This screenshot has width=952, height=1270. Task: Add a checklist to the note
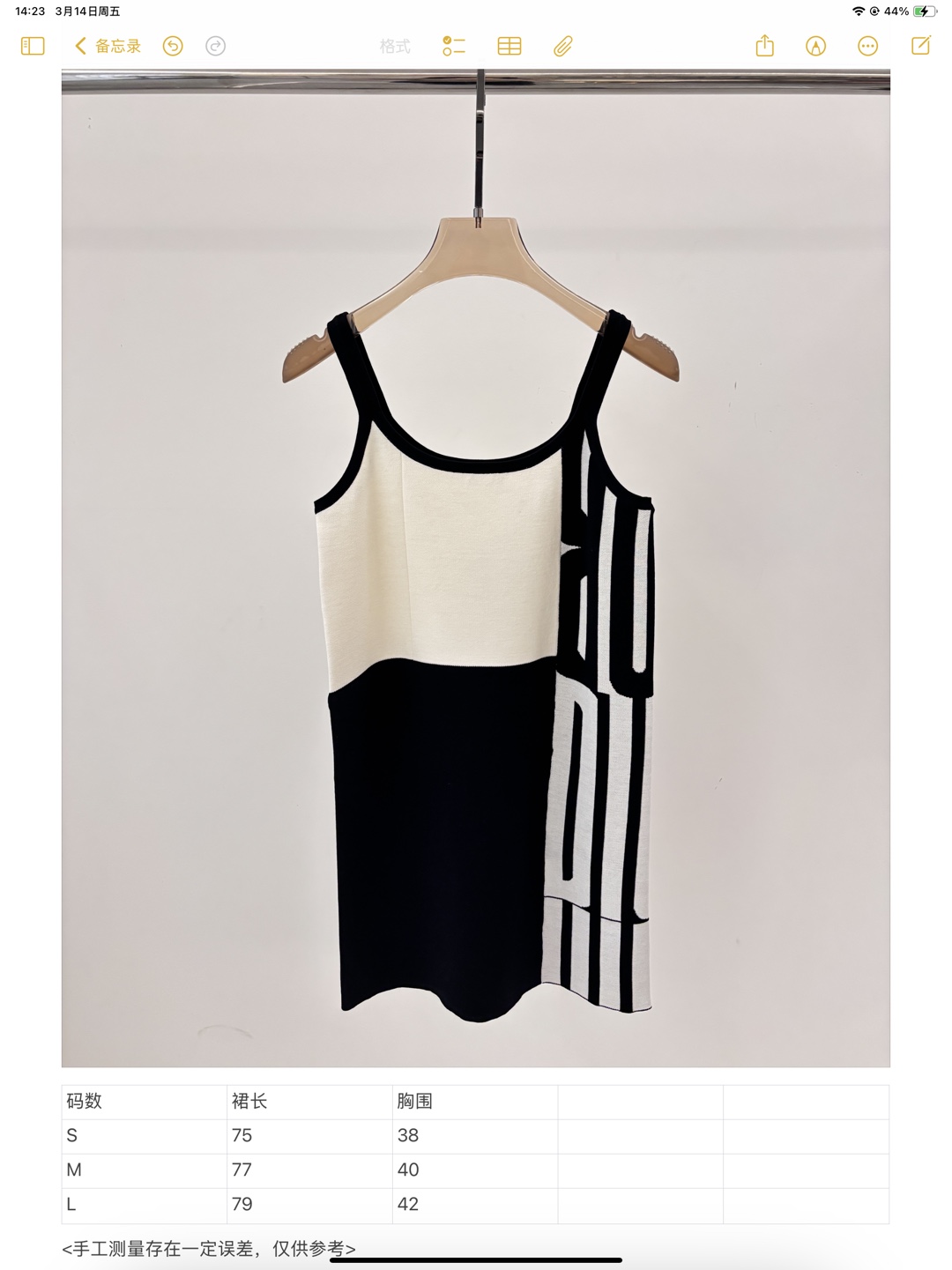[x=454, y=46]
